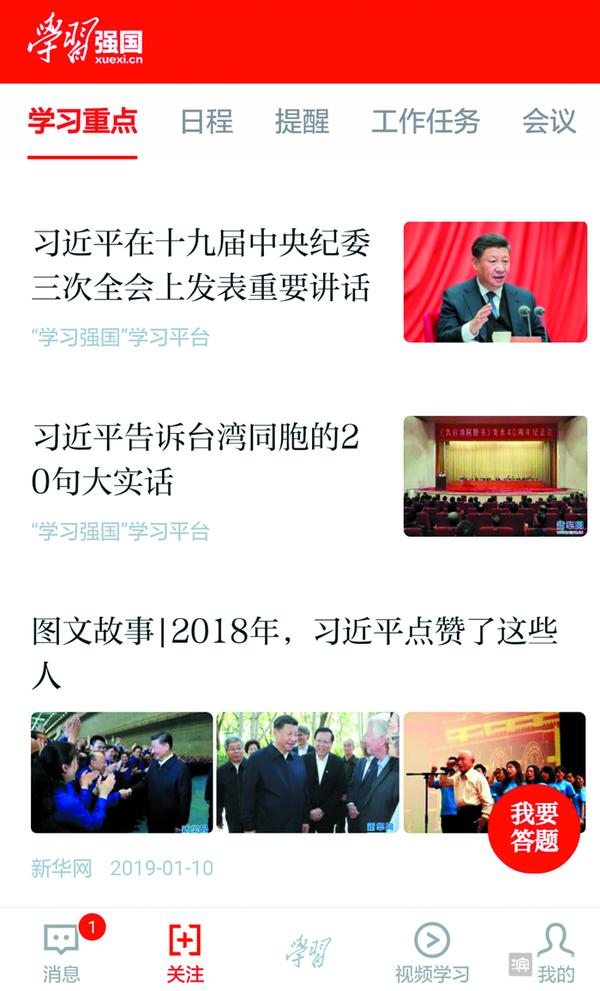Open the center 学习 home tab
The image size is (600, 991).
(307, 950)
